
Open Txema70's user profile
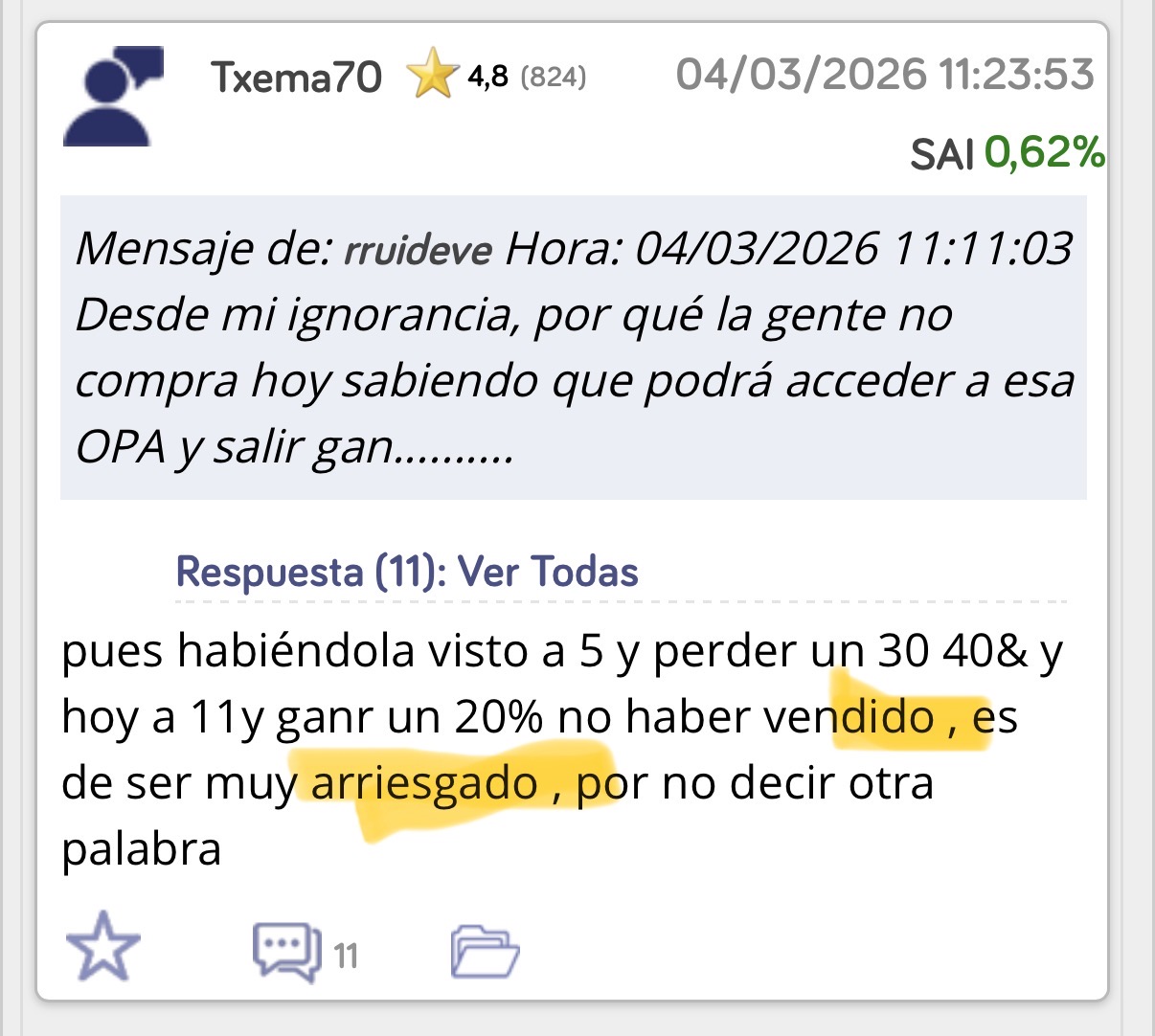point(296,77)
